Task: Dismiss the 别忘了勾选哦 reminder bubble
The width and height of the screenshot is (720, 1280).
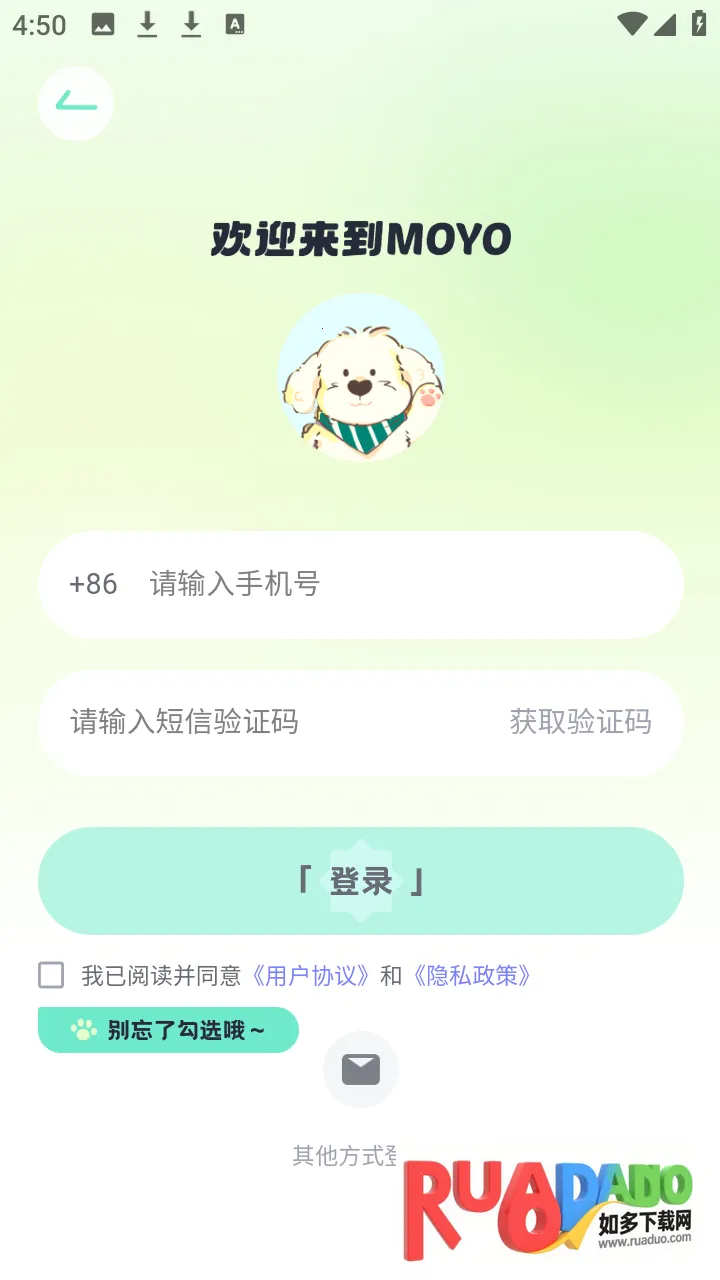Action: pyautogui.click(x=168, y=1029)
